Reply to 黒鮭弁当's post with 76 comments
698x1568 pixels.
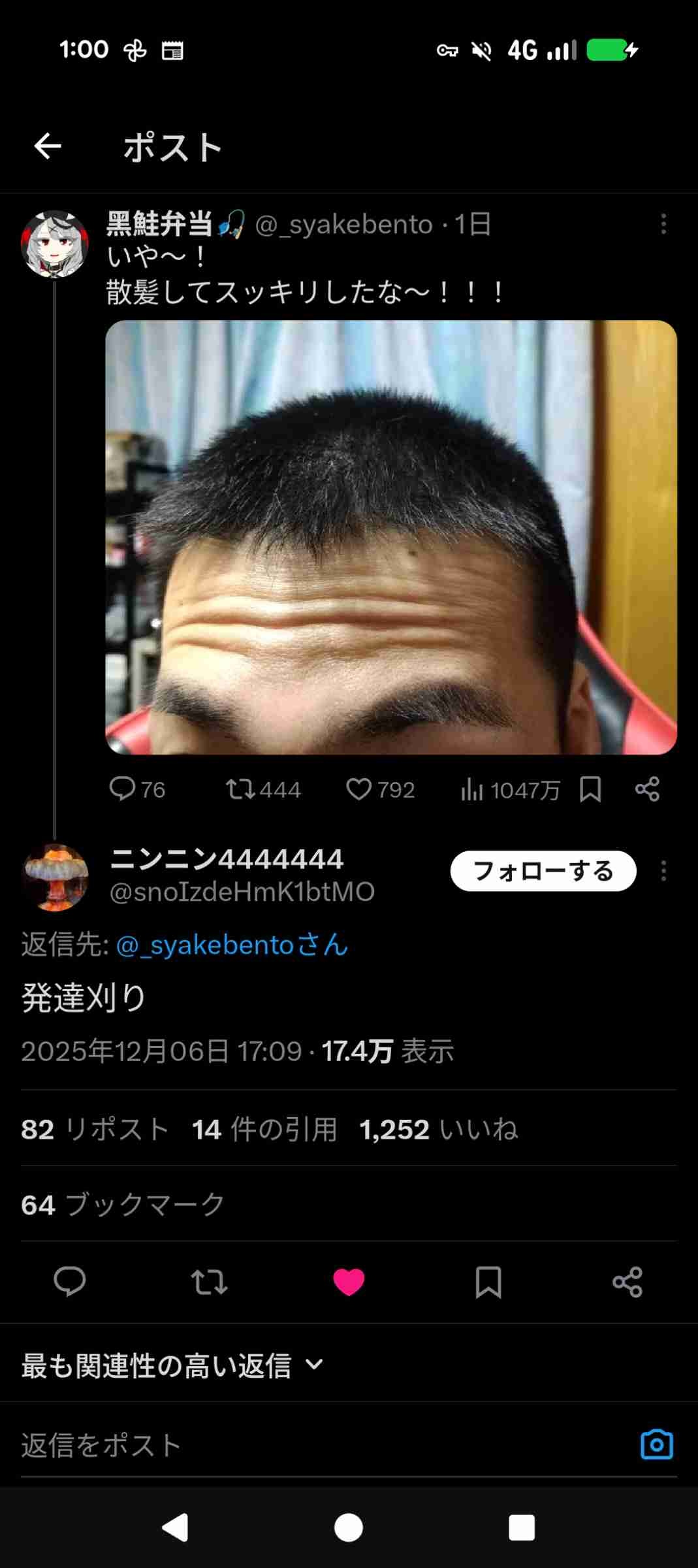click(136, 789)
